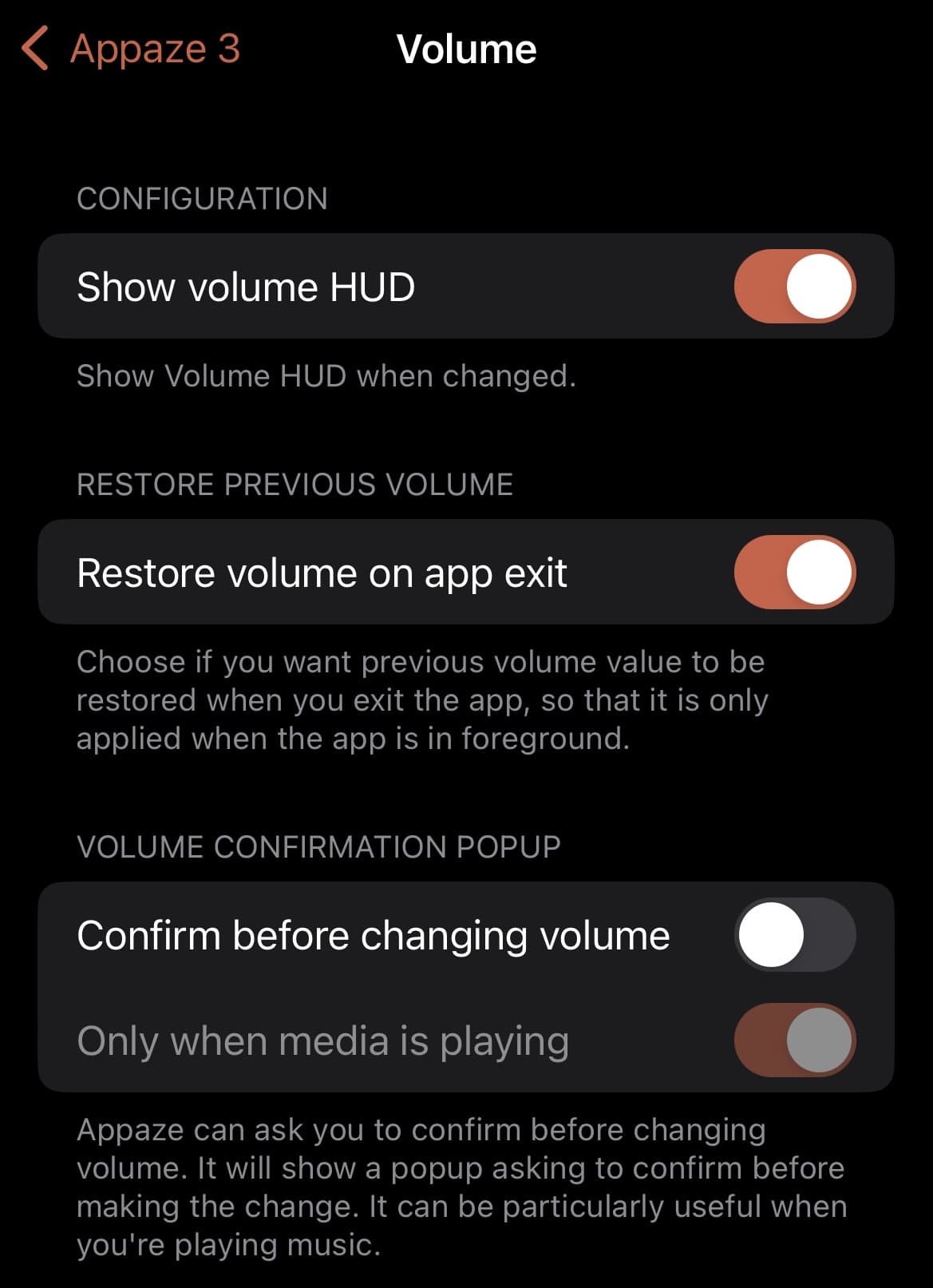This screenshot has height=1288, width=933.
Task: Toggle Only when media is playing
Action: click(794, 1040)
